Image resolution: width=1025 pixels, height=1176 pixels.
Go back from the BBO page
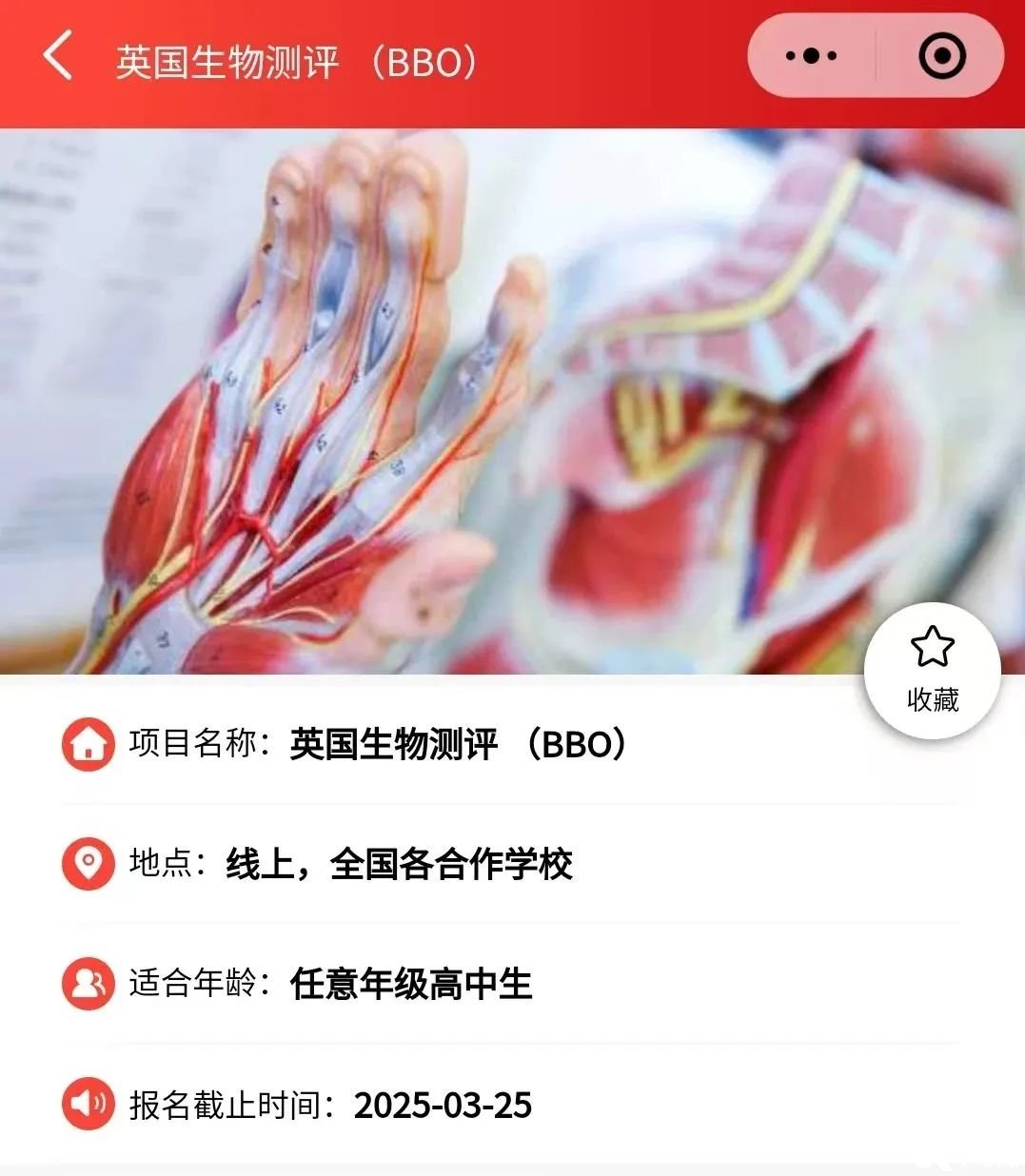click(57, 55)
